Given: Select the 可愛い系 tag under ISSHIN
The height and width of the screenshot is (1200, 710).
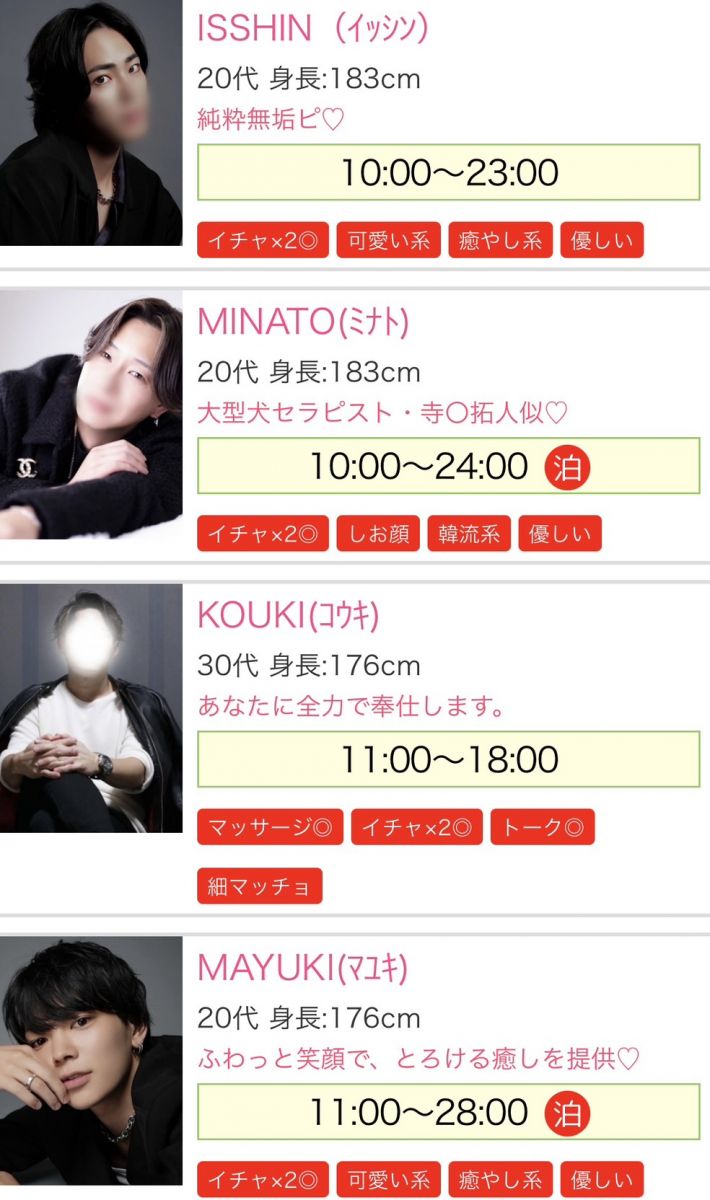Looking at the screenshot, I should pos(388,241).
